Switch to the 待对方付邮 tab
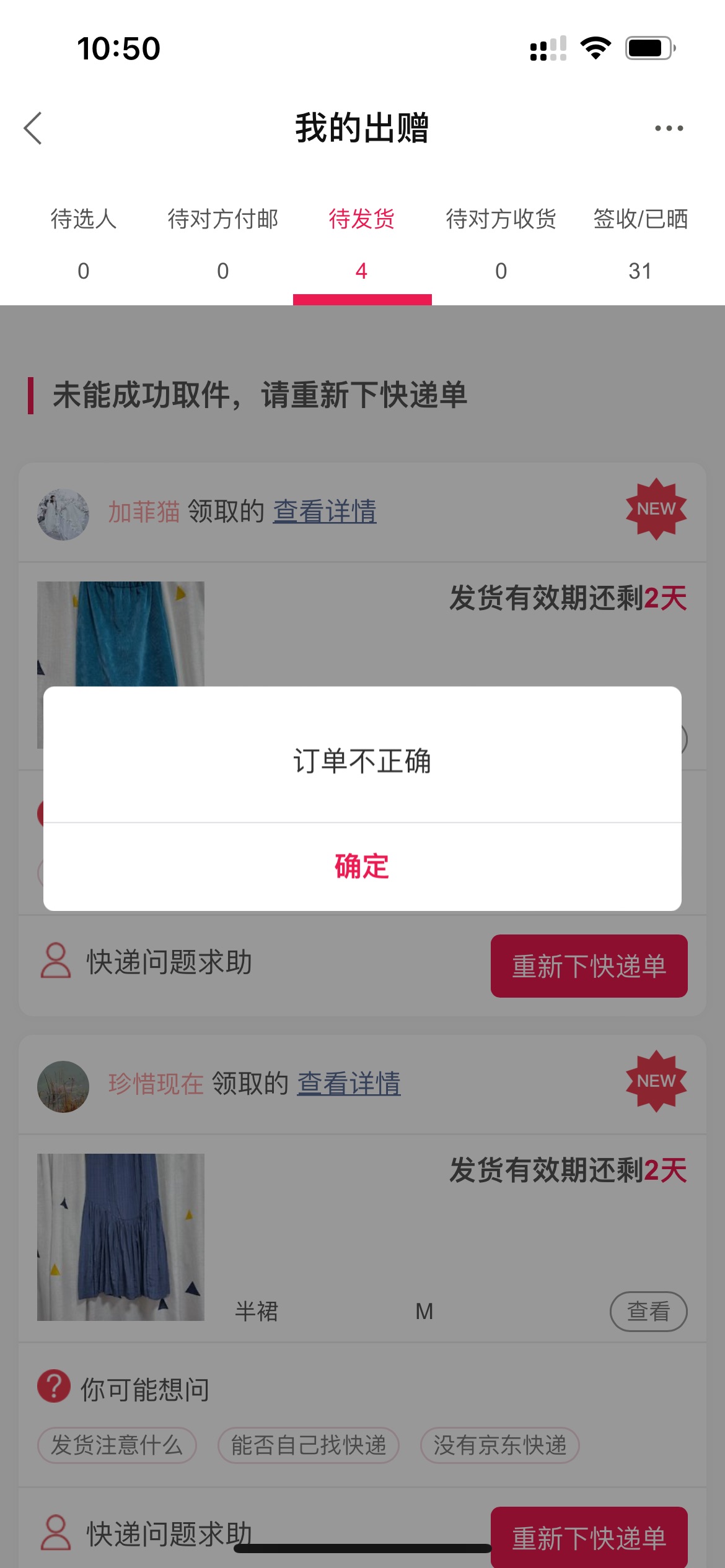The height and width of the screenshot is (1568, 725). (223, 244)
